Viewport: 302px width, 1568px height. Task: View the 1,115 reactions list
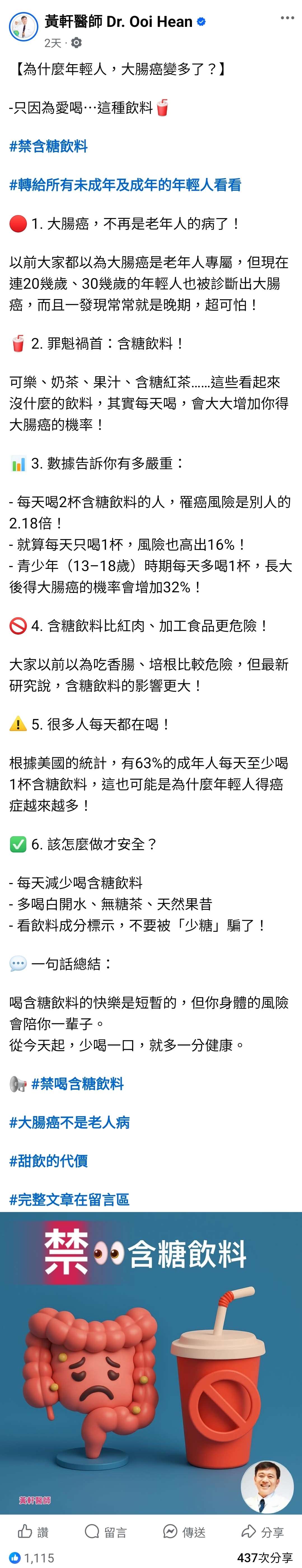click(x=32, y=1557)
